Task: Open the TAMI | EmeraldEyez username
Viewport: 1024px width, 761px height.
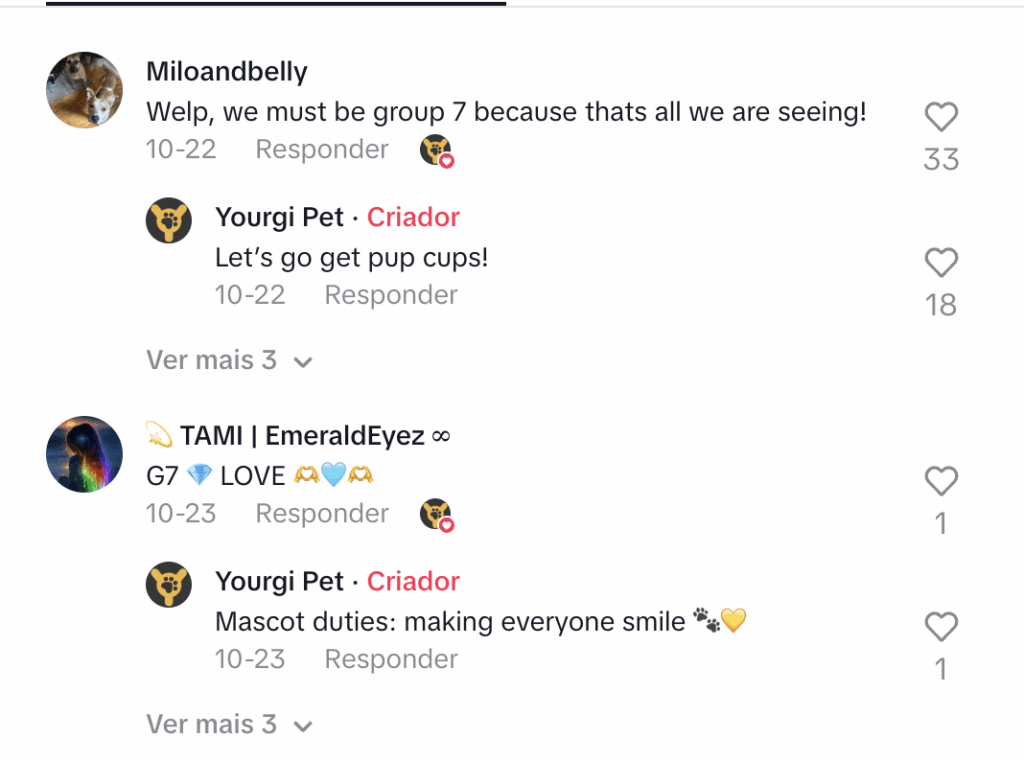Action: coord(301,436)
